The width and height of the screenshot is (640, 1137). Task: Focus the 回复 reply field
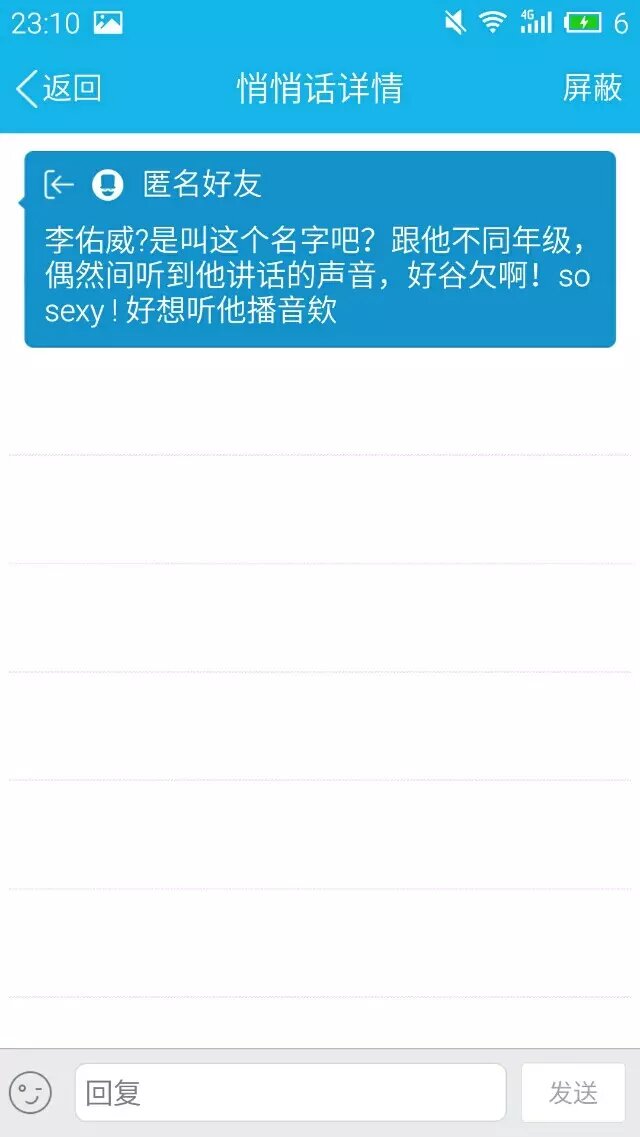(290, 1092)
